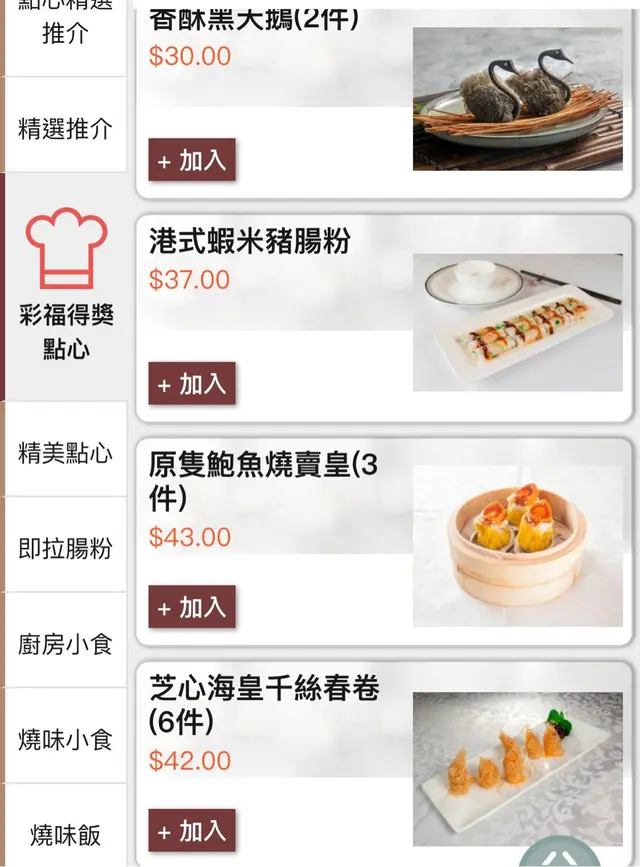Viewport: 640px width, 867px height.
Task: Select the 彩福得獎點心 category
Action: click(x=66, y=288)
